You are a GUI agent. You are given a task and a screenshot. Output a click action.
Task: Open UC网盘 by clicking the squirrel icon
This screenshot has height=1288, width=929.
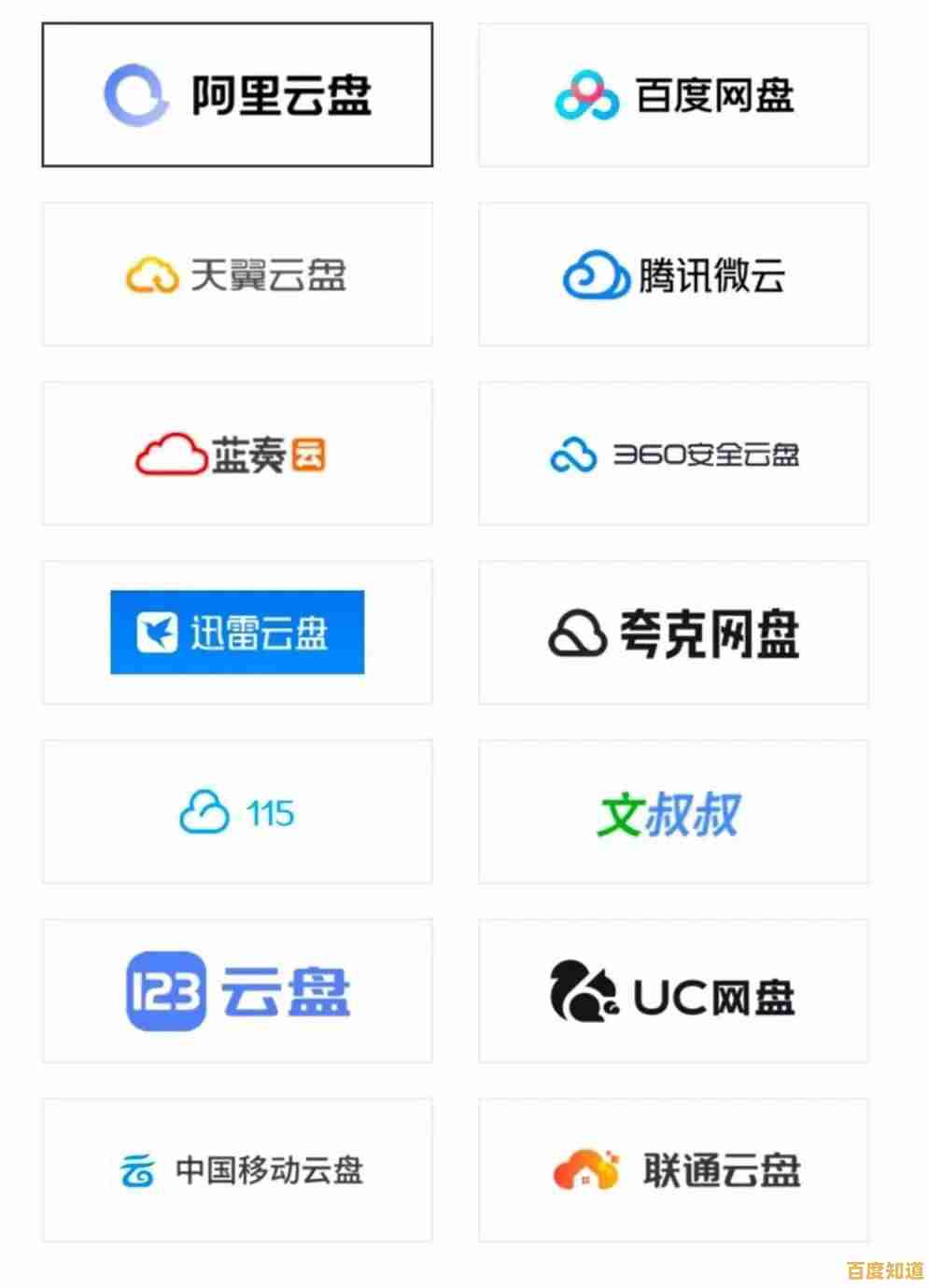click(582, 991)
